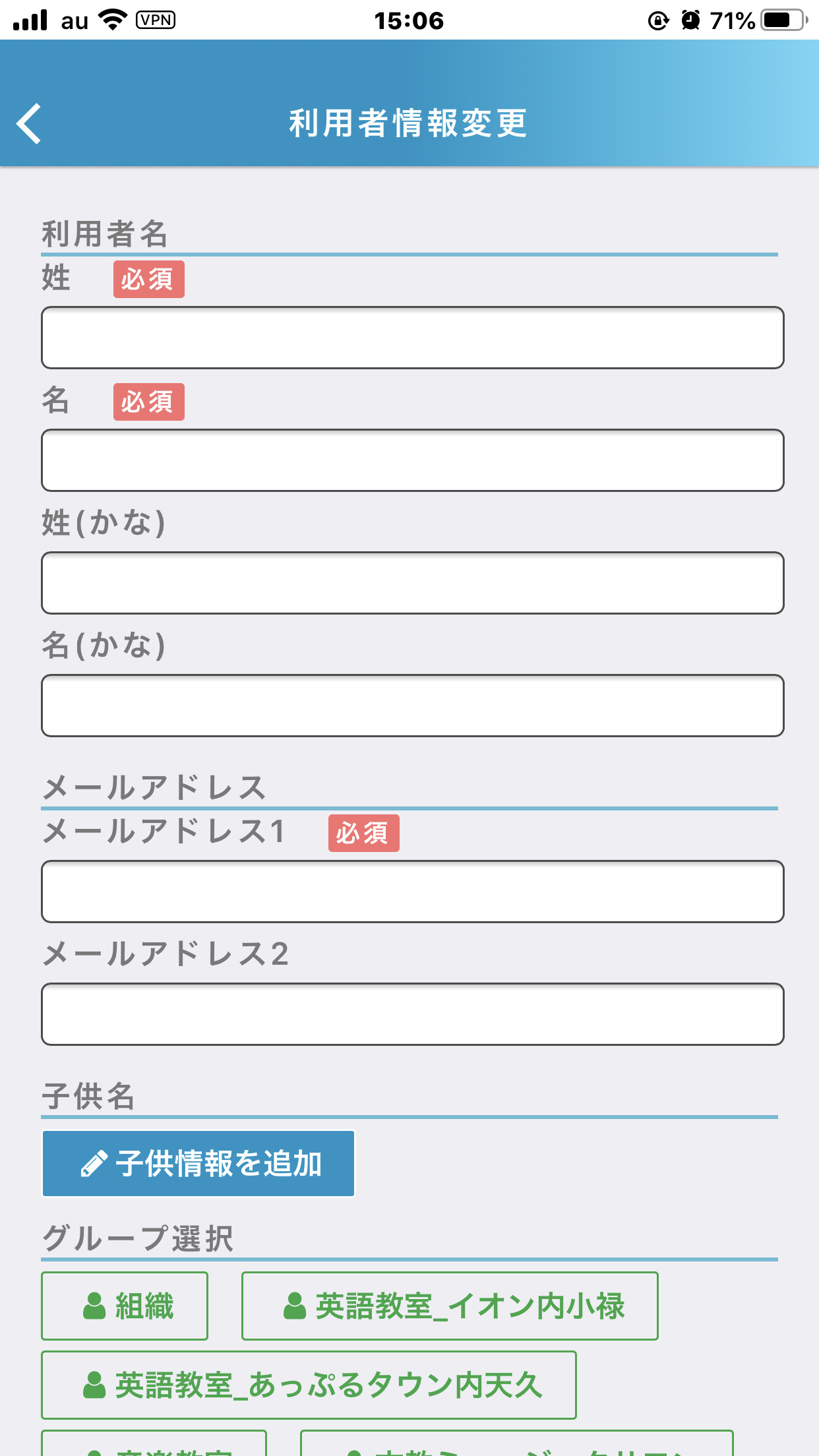Focus the 名 (given name) field

413,460
